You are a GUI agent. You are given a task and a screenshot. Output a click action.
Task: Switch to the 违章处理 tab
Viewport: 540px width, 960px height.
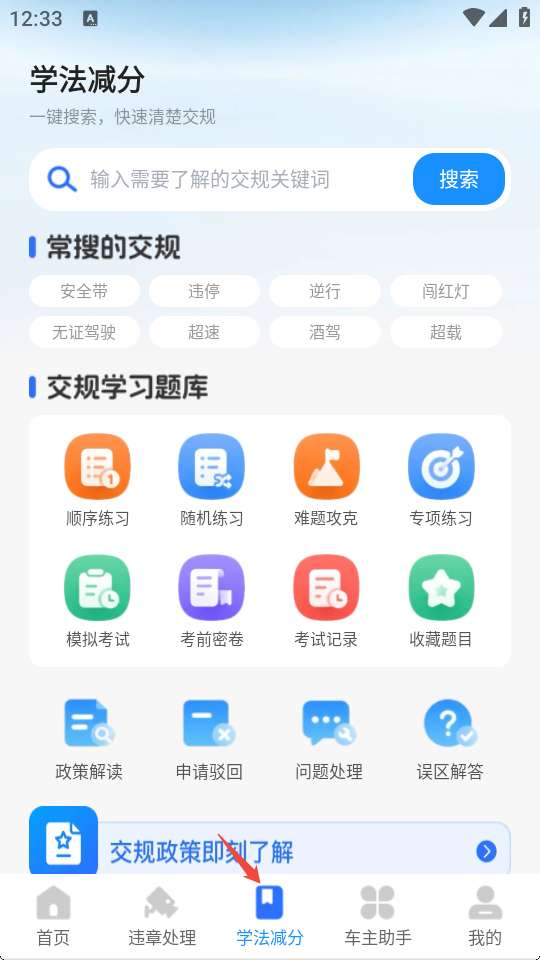(162, 915)
